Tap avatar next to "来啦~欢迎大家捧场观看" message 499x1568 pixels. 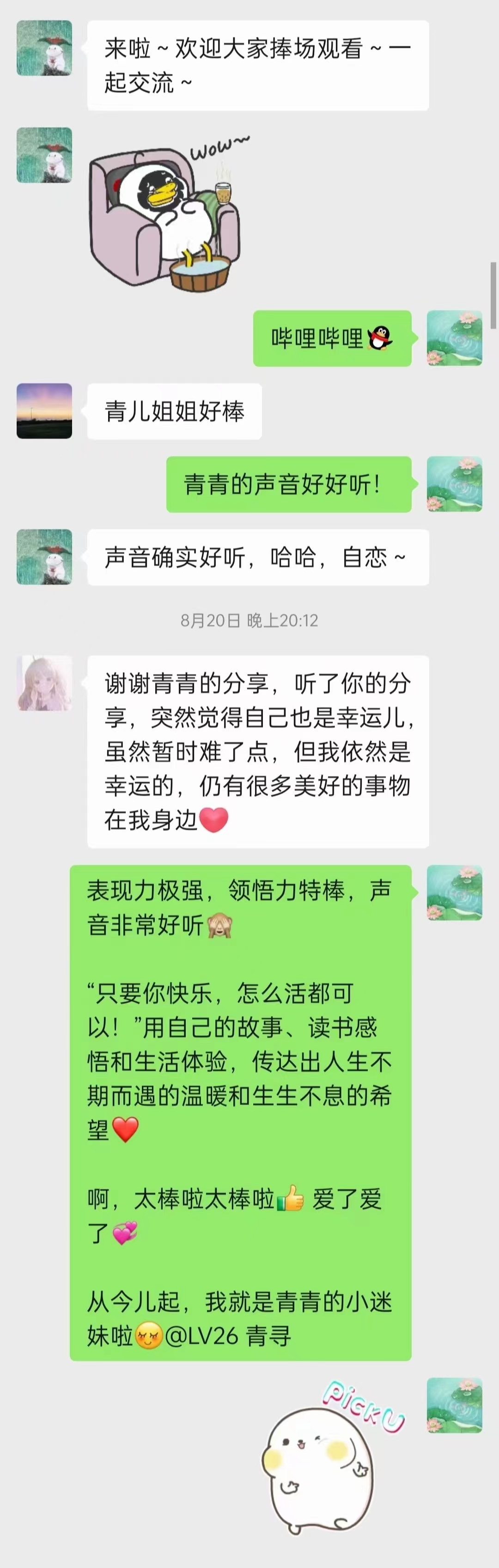click(x=44, y=48)
